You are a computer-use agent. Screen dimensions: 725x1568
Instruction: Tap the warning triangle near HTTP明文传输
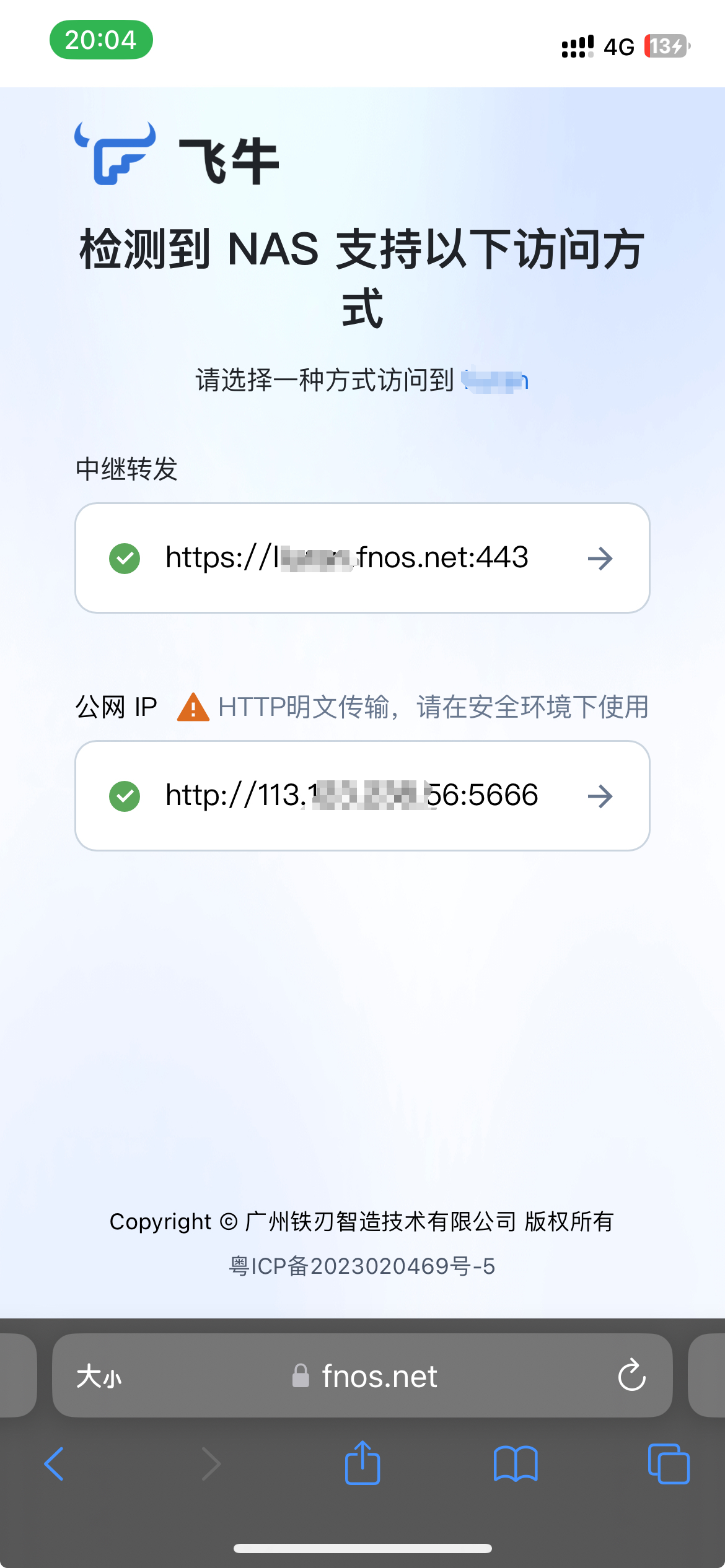pyautogui.click(x=192, y=706)
